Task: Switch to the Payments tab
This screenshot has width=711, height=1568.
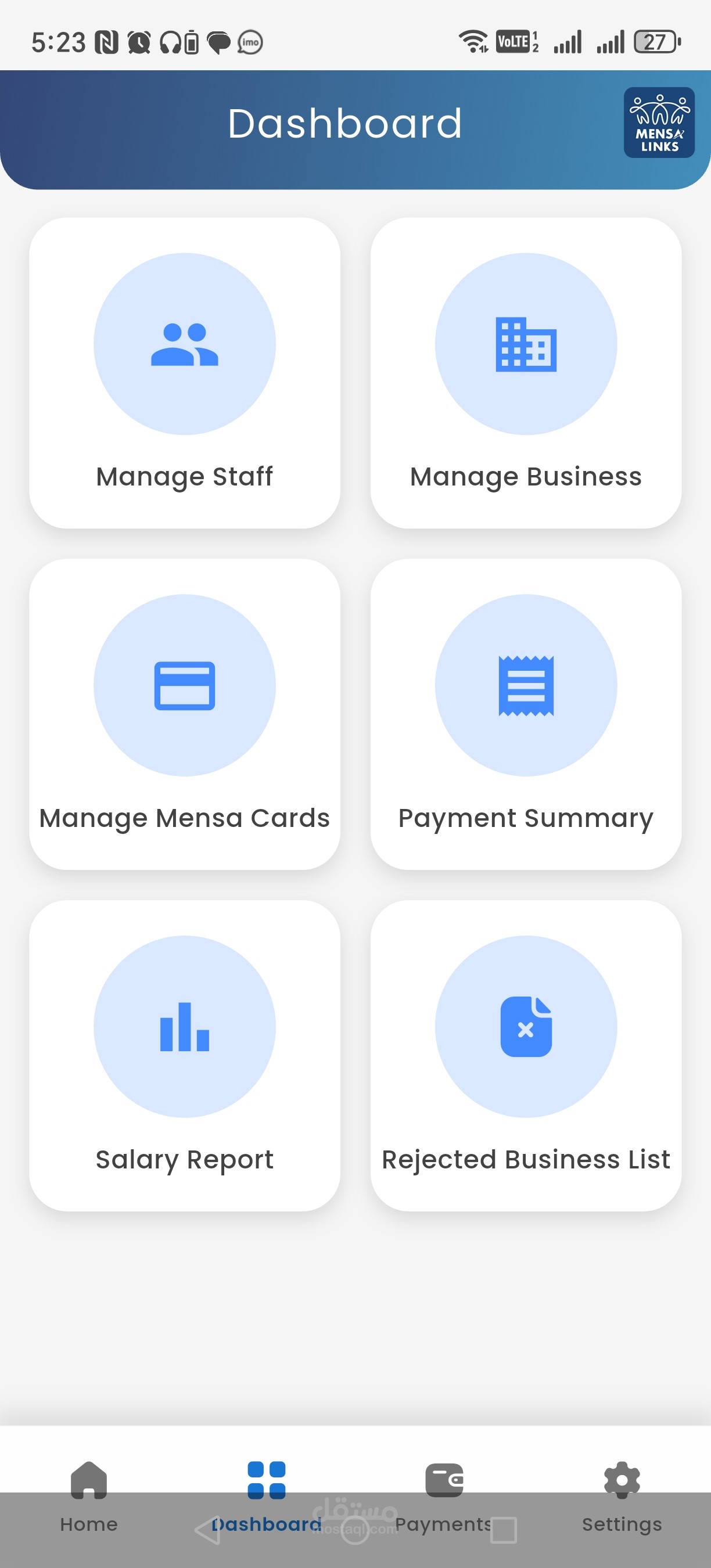Action: (444, 1495)
